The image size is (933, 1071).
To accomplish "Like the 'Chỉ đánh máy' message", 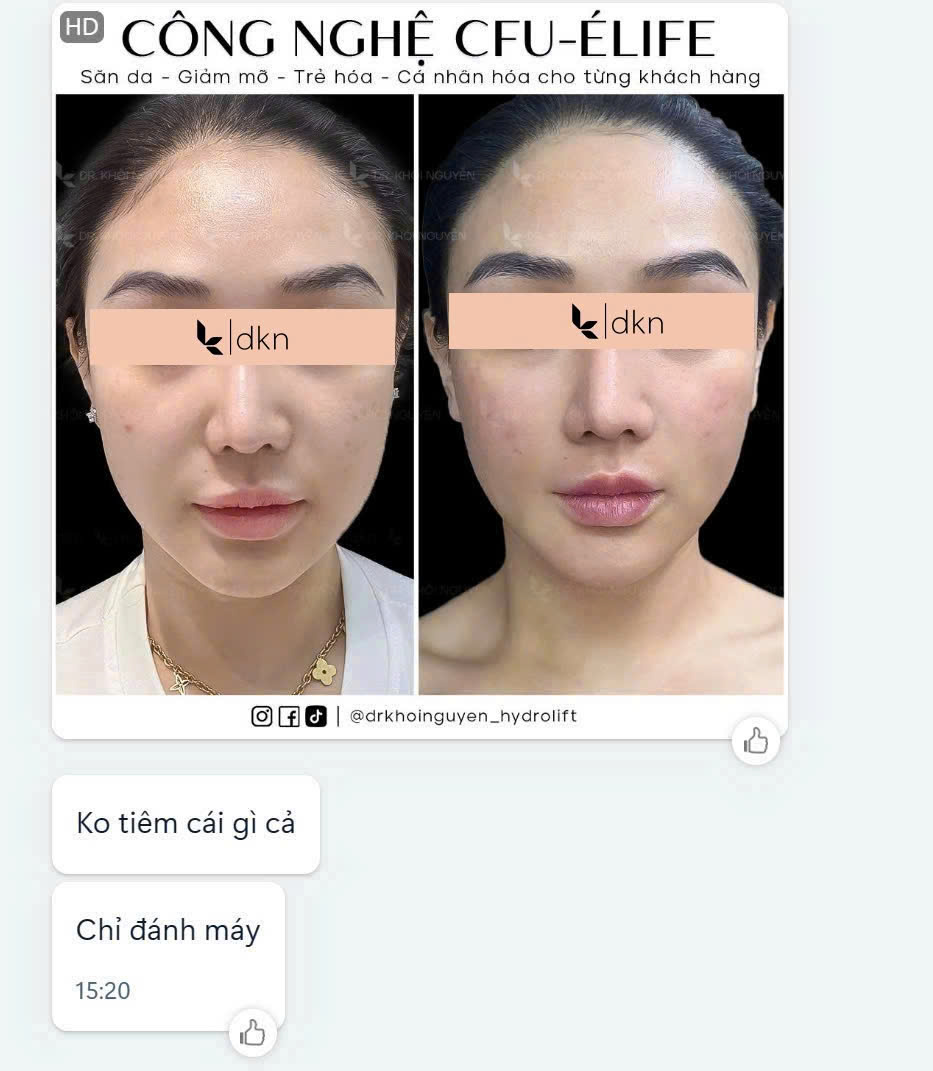I will 252,1033.
